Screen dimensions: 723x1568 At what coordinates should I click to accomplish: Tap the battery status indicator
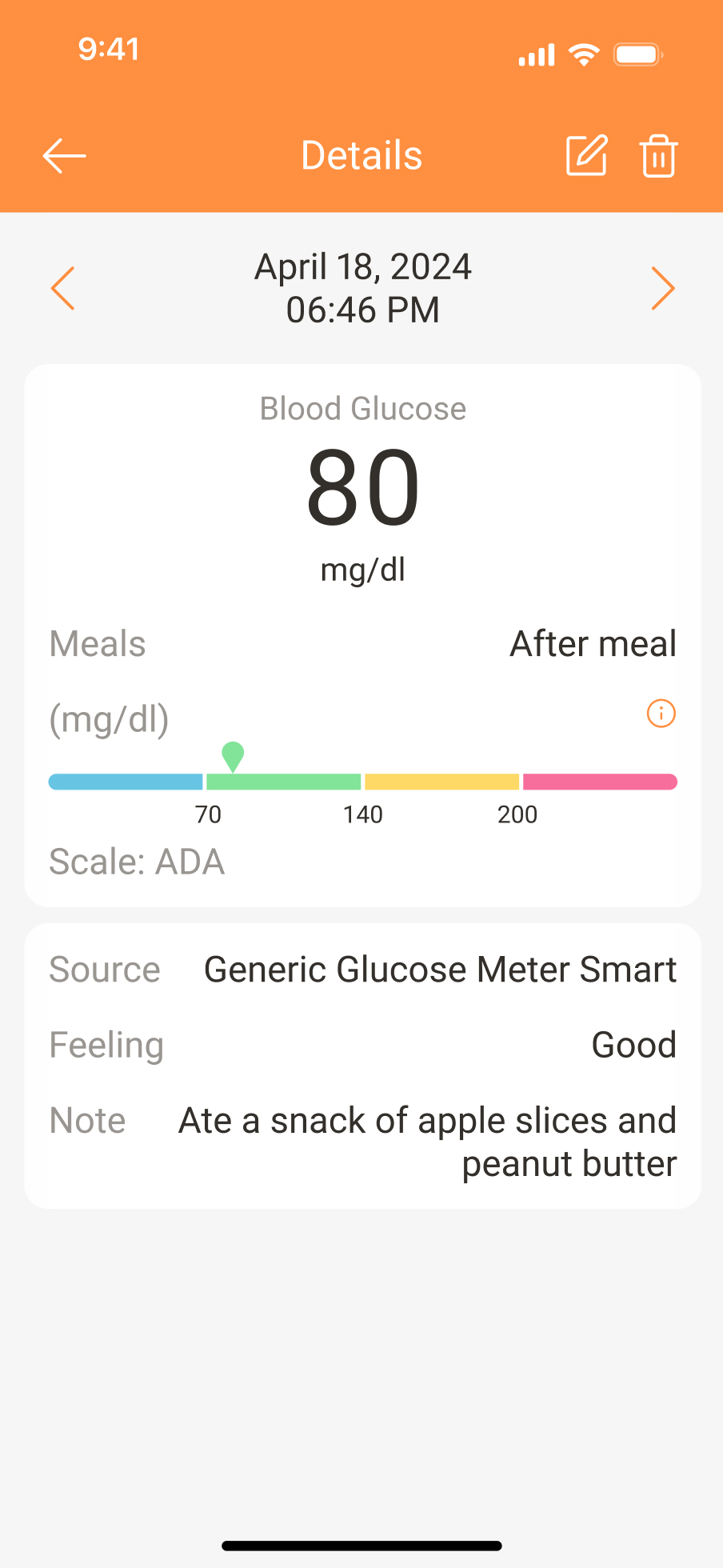[637, 54]
